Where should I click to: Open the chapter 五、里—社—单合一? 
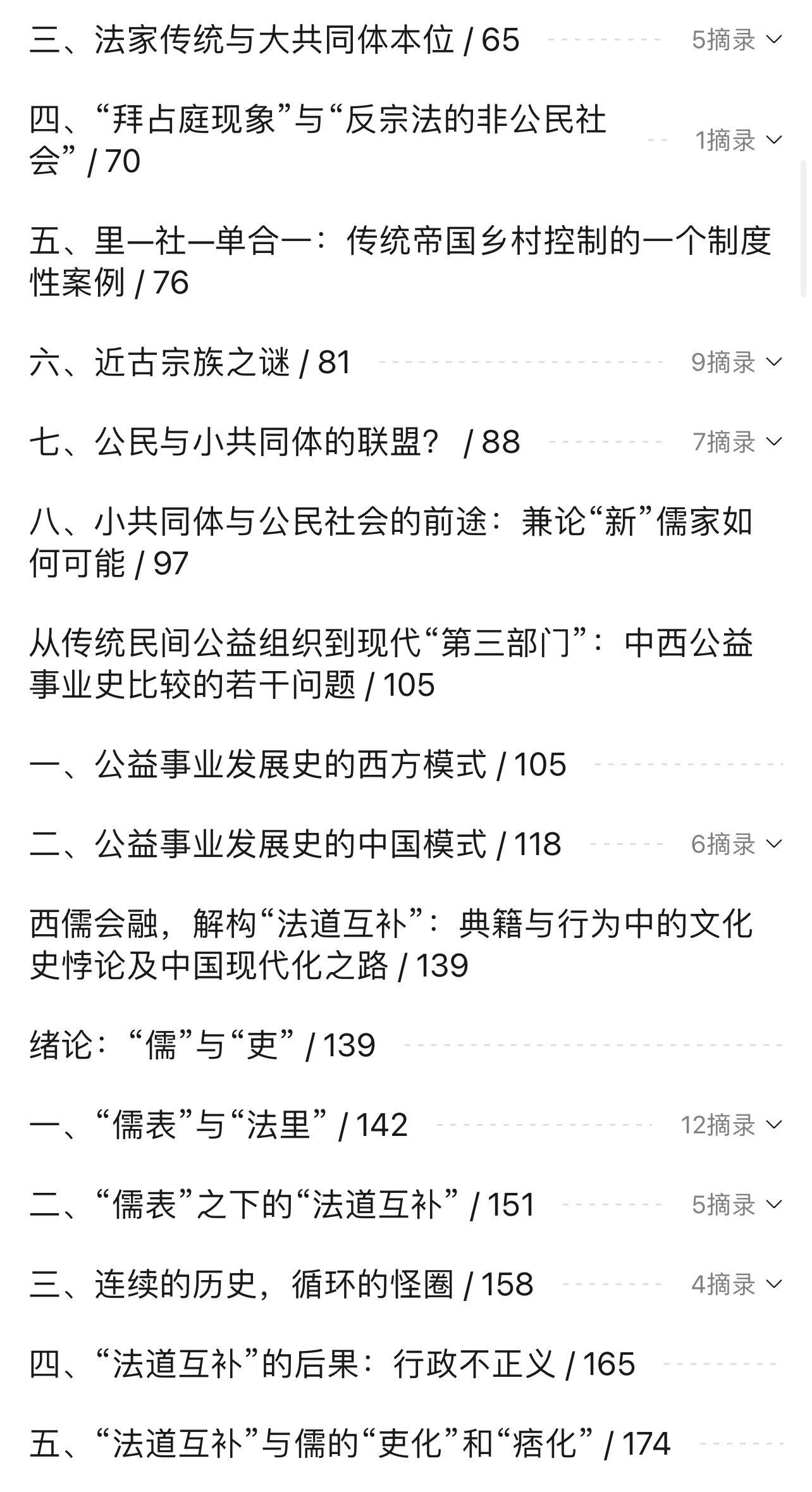[x=401, y=261]
